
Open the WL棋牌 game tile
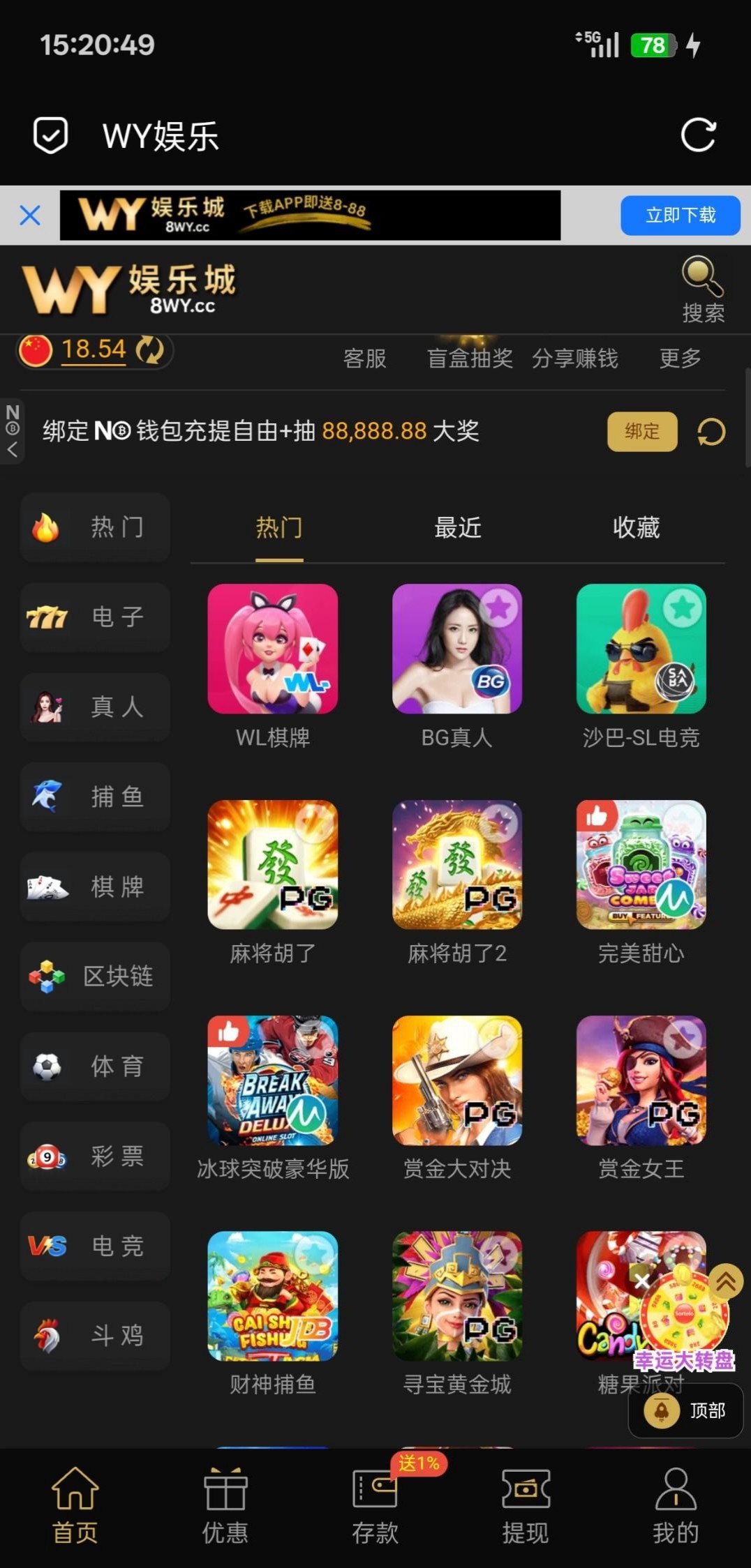pyautogui.click(x=273, y=649)
